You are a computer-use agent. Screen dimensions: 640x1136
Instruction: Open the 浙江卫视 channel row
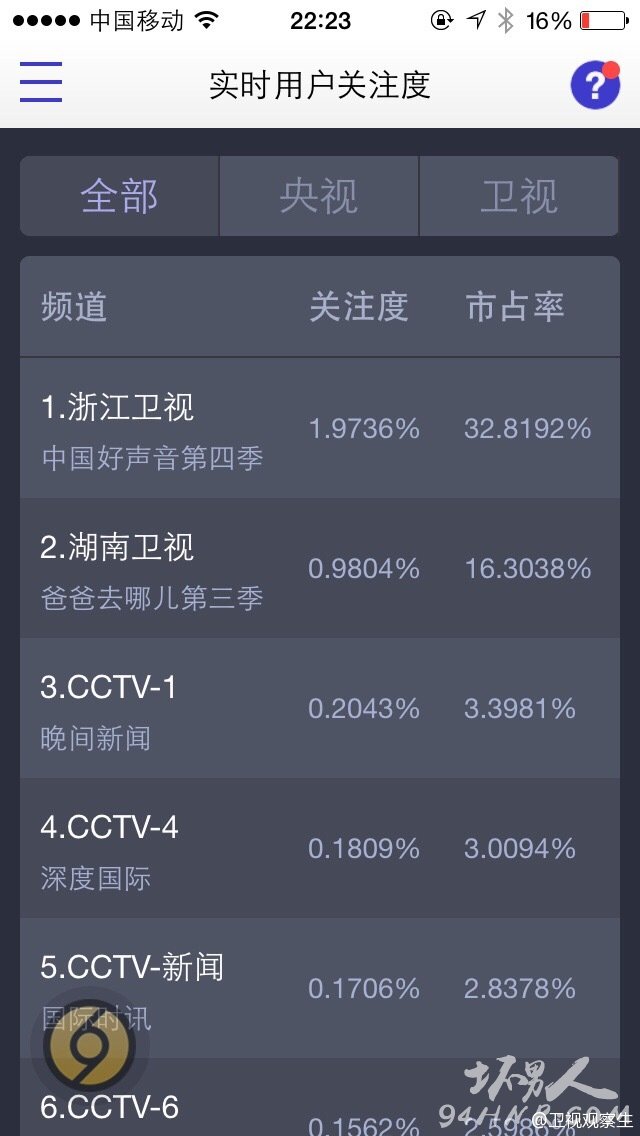[320, 428]
